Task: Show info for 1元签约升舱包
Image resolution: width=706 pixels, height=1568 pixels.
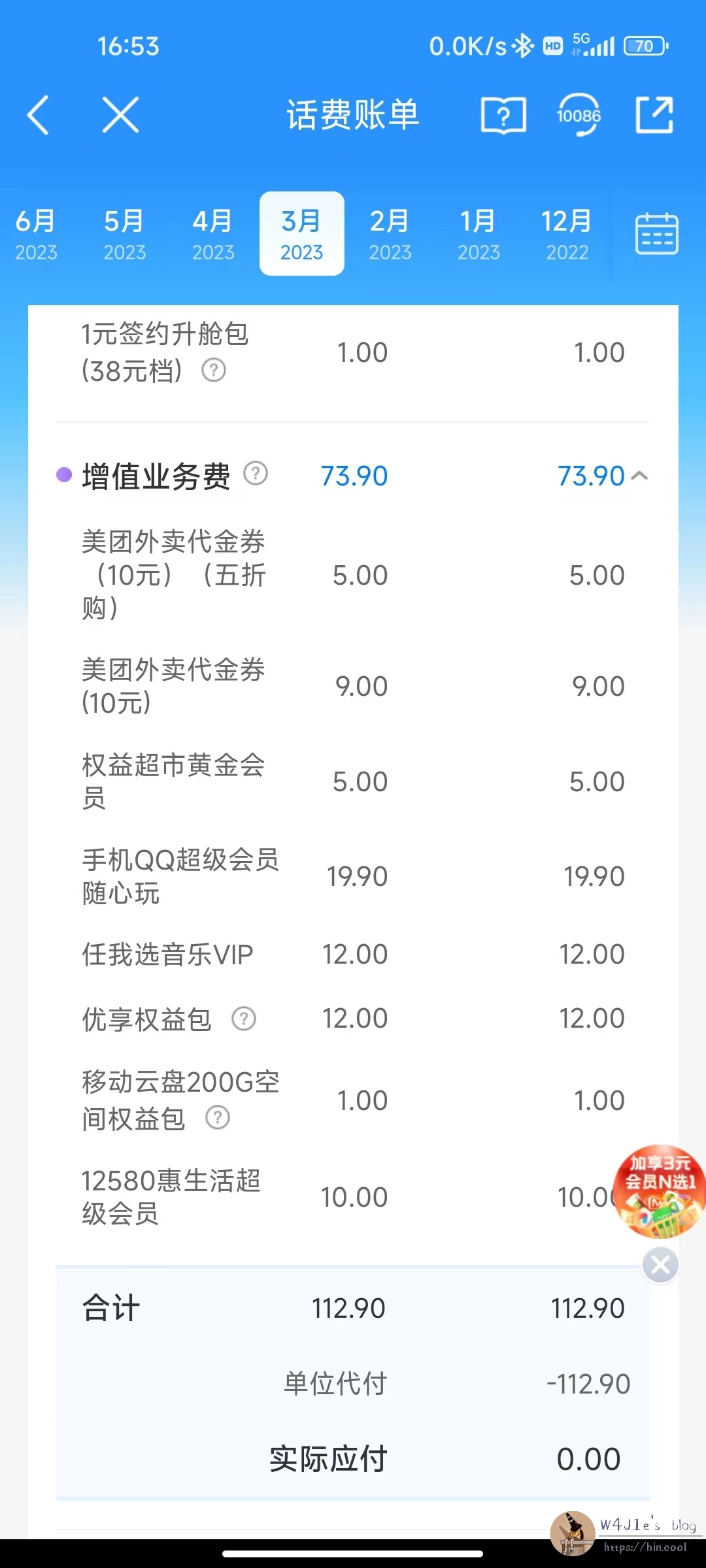Action: point(214,370)
